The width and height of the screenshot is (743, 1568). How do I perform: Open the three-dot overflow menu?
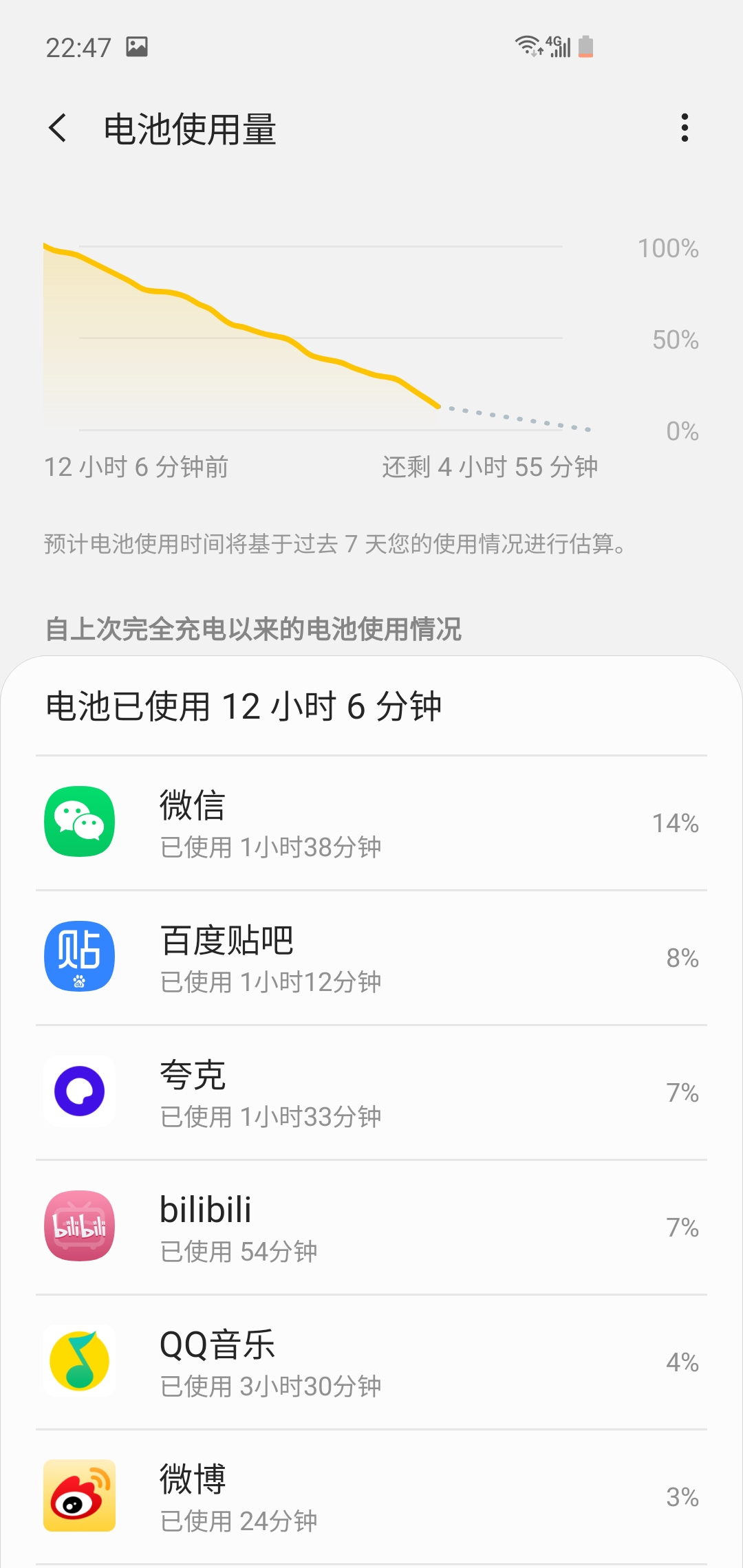[x=684, y=128]
